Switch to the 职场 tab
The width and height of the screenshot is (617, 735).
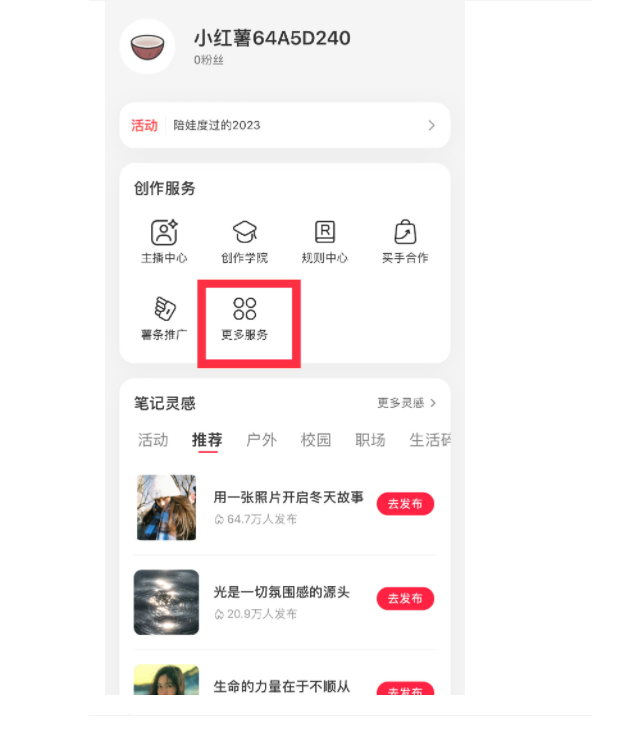370,440
